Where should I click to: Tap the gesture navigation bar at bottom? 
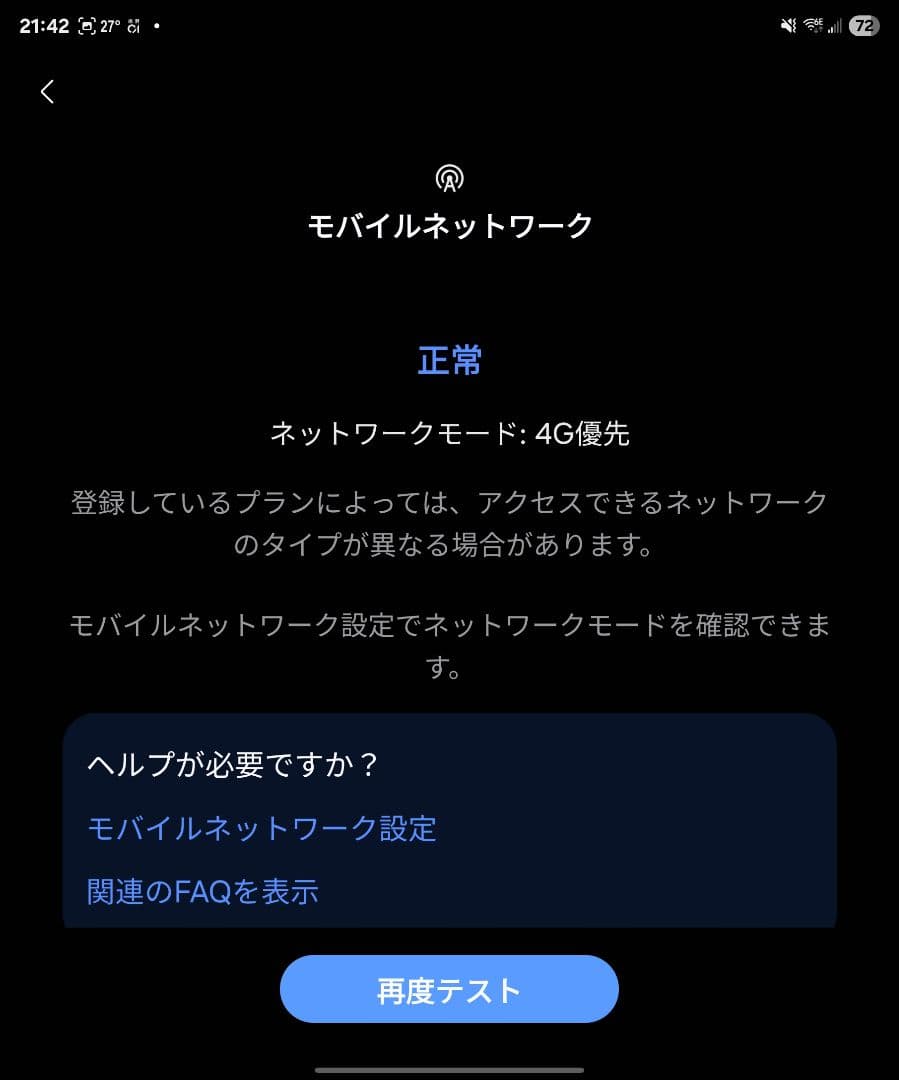click(449, 1070)
